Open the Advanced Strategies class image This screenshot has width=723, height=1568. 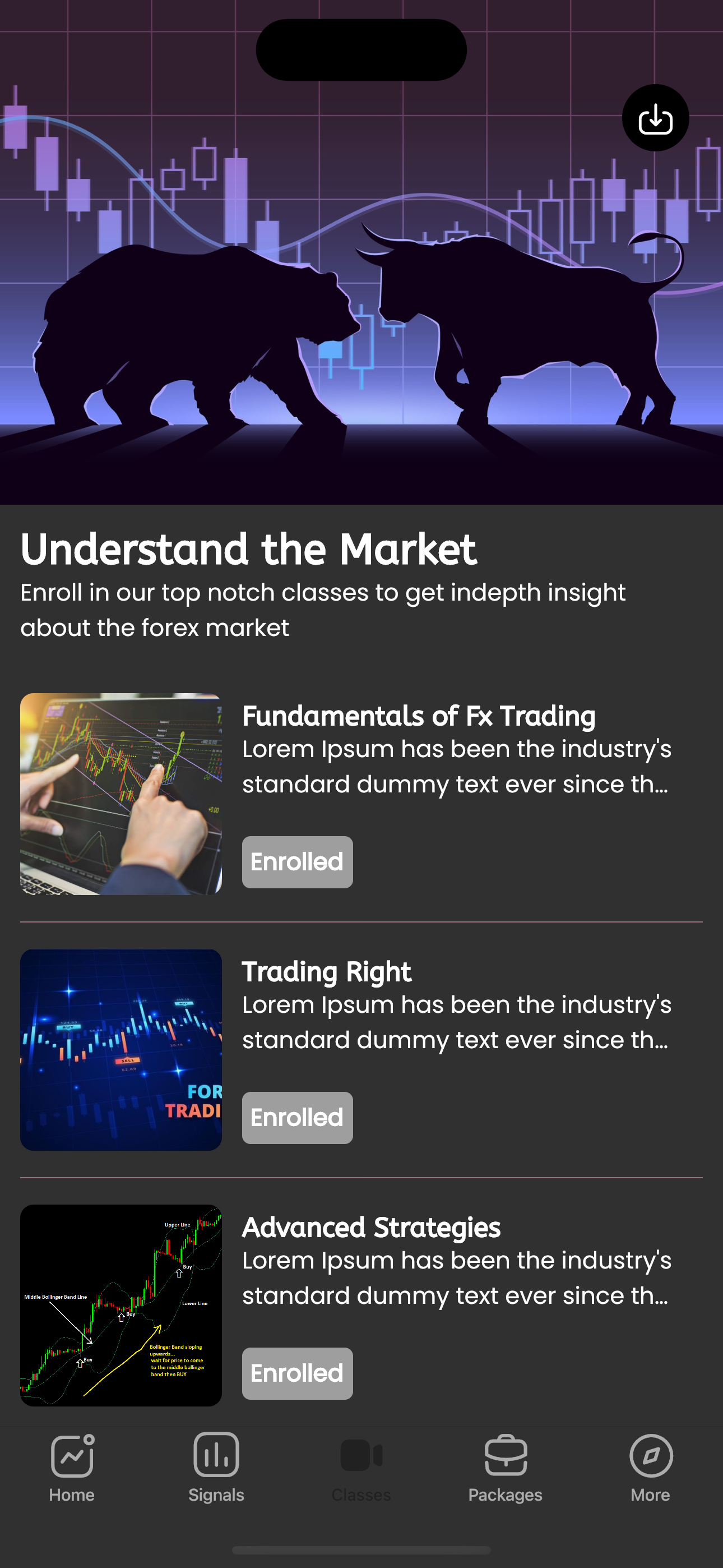pos(121,1305)
